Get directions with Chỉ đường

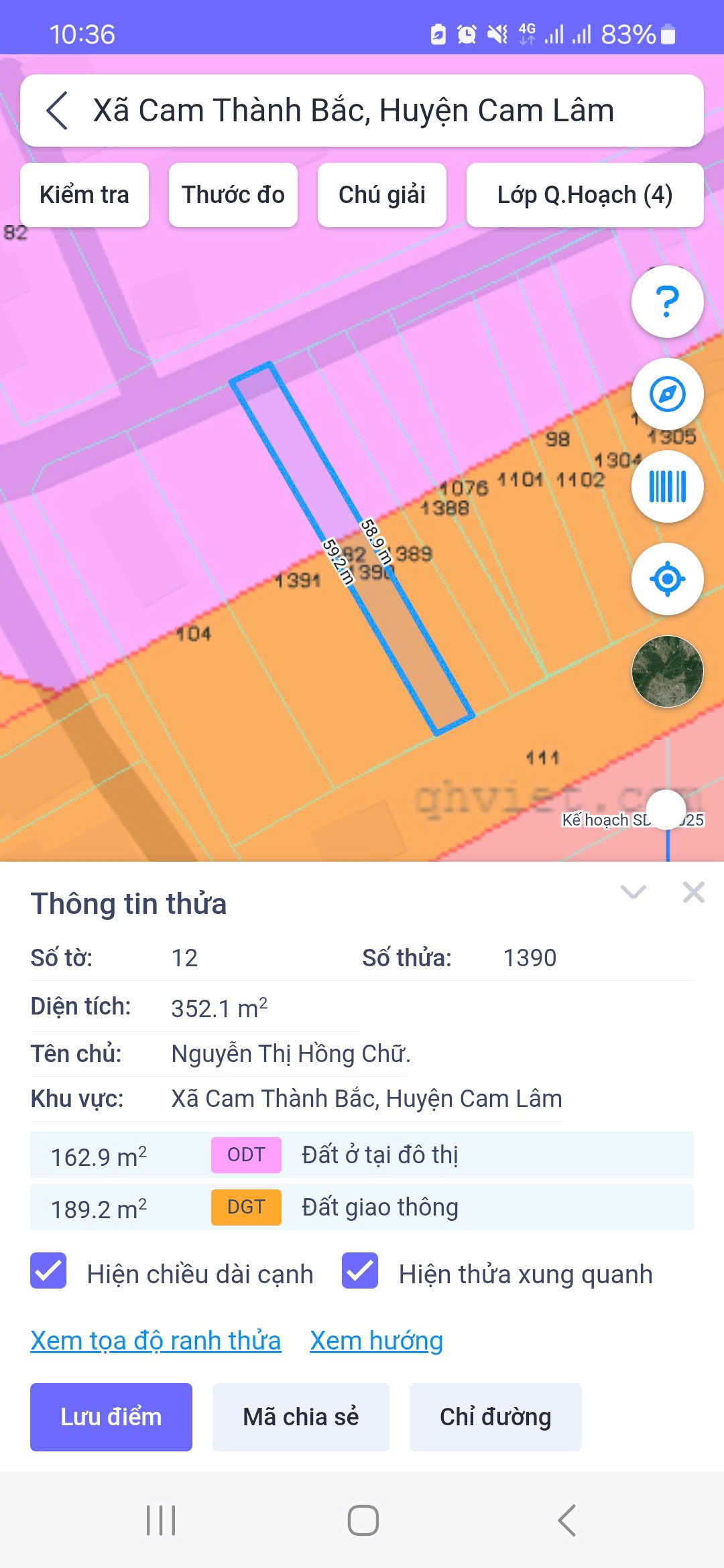(x=495, y=1417)
